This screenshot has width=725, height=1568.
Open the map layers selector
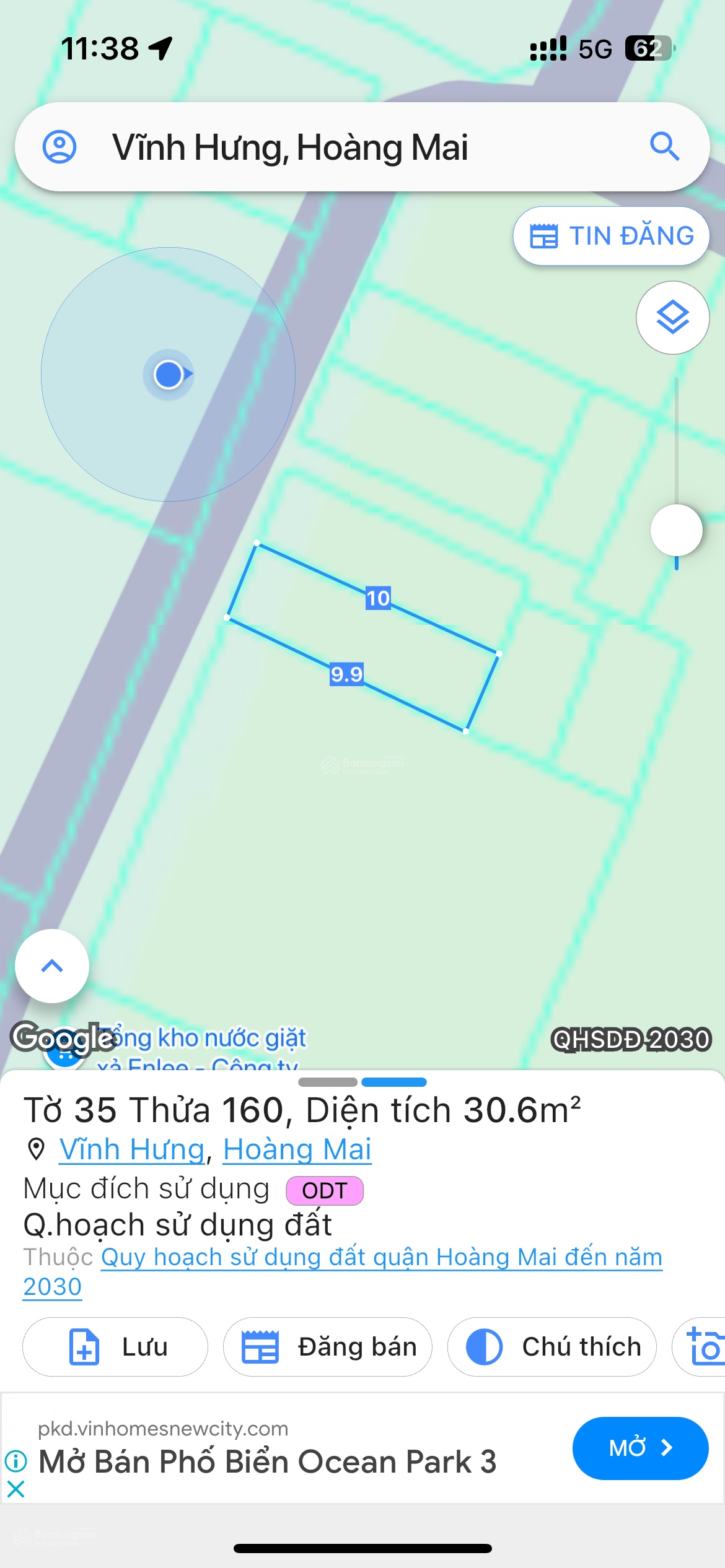coord(672,318)
